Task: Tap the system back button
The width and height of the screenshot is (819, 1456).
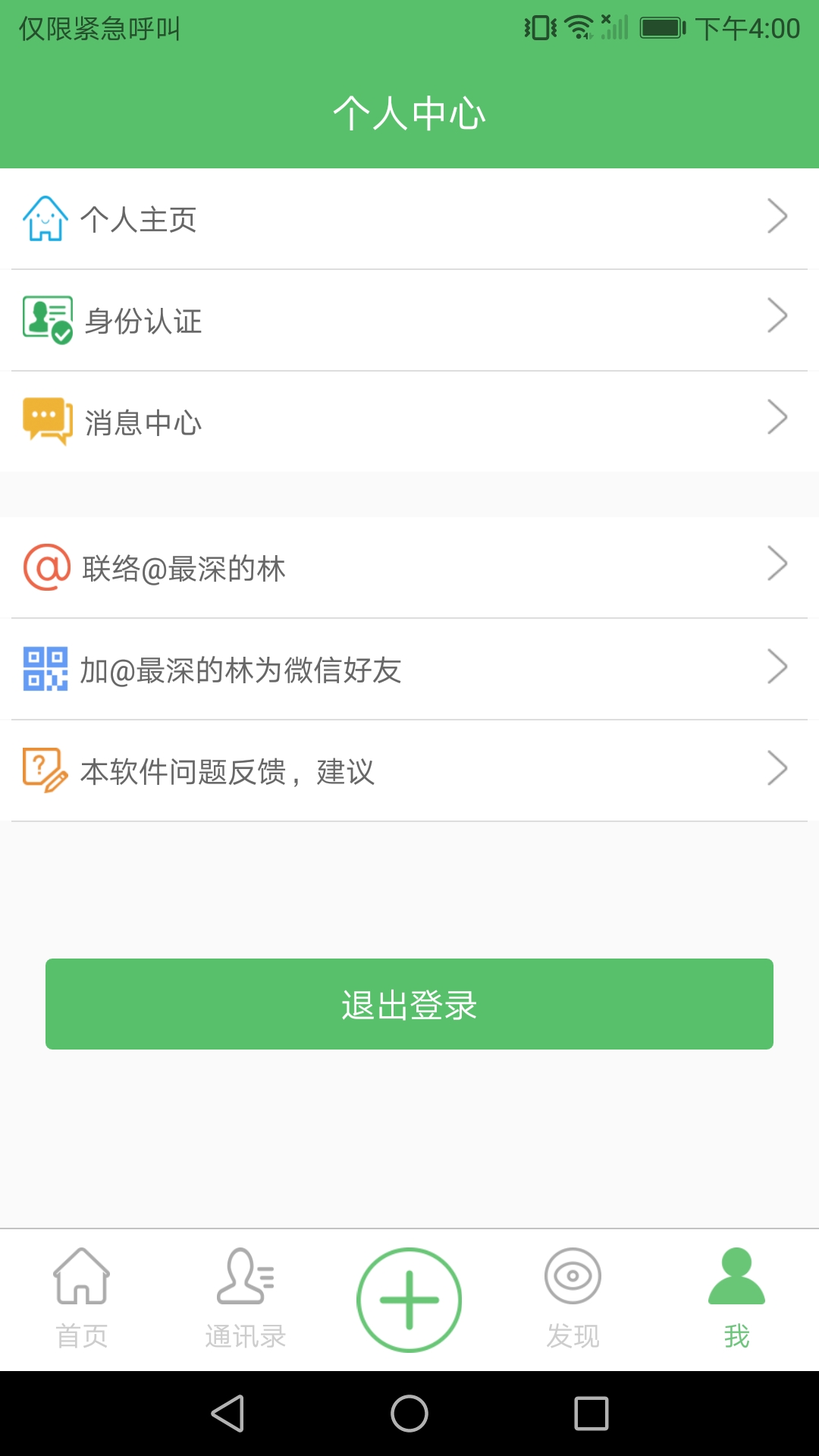Action: coord(227,1414)
